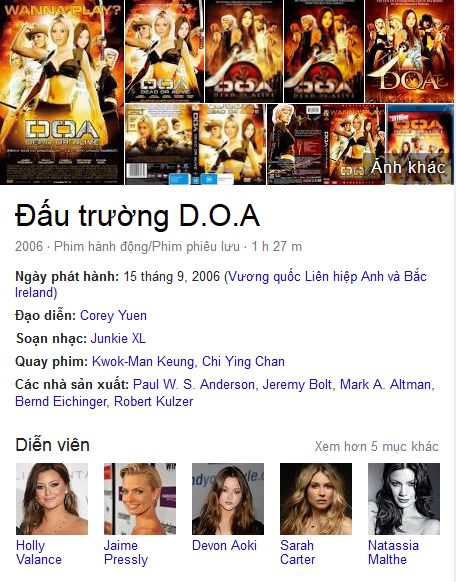The height and width of the screenshot is (582, 456).
Task: Select cast member Holly Valance
Action: pyautogui.click(x=52, y=514)
